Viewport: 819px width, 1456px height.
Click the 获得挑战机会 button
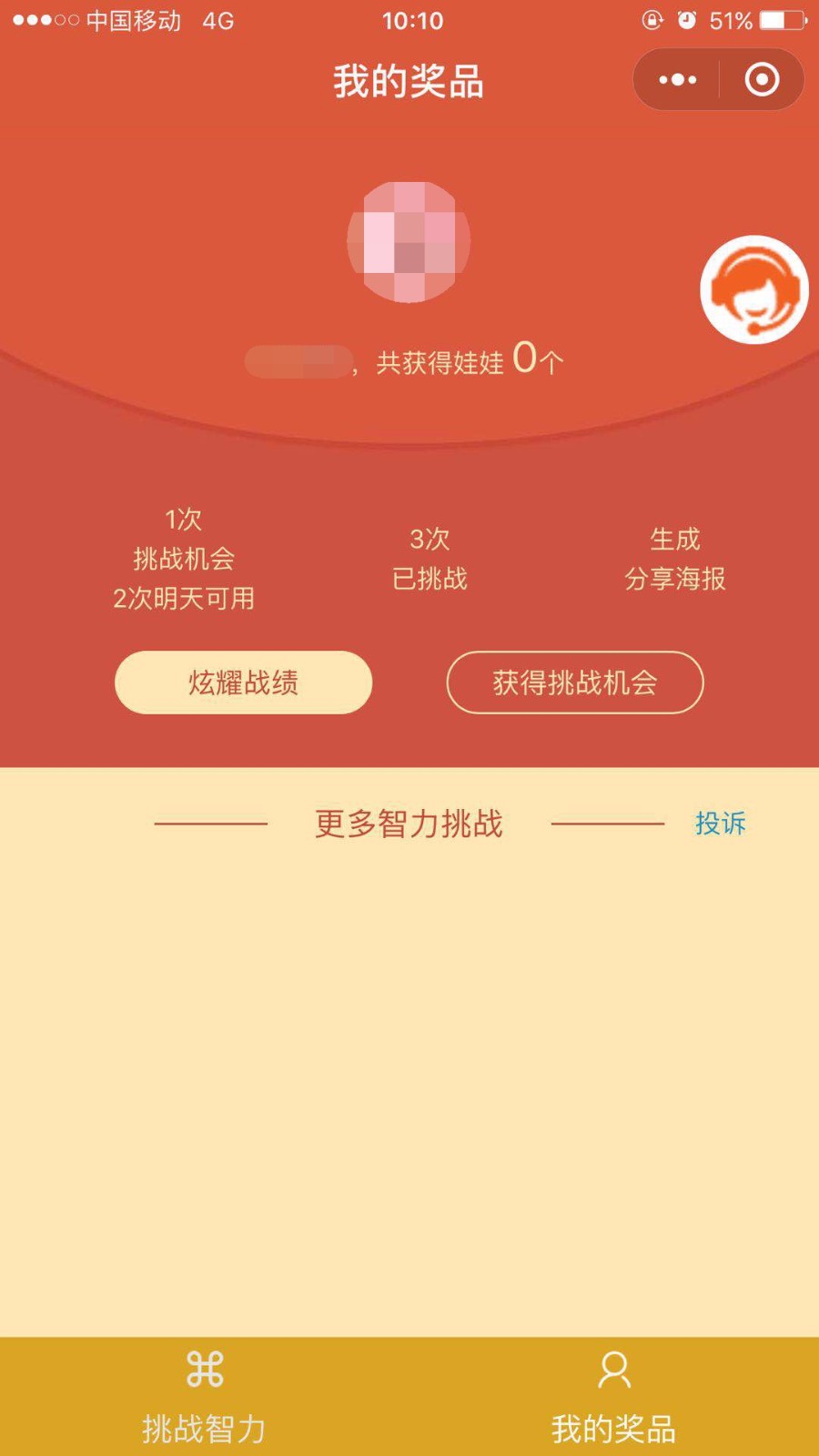pyautogui.click(x=575, y=682)
